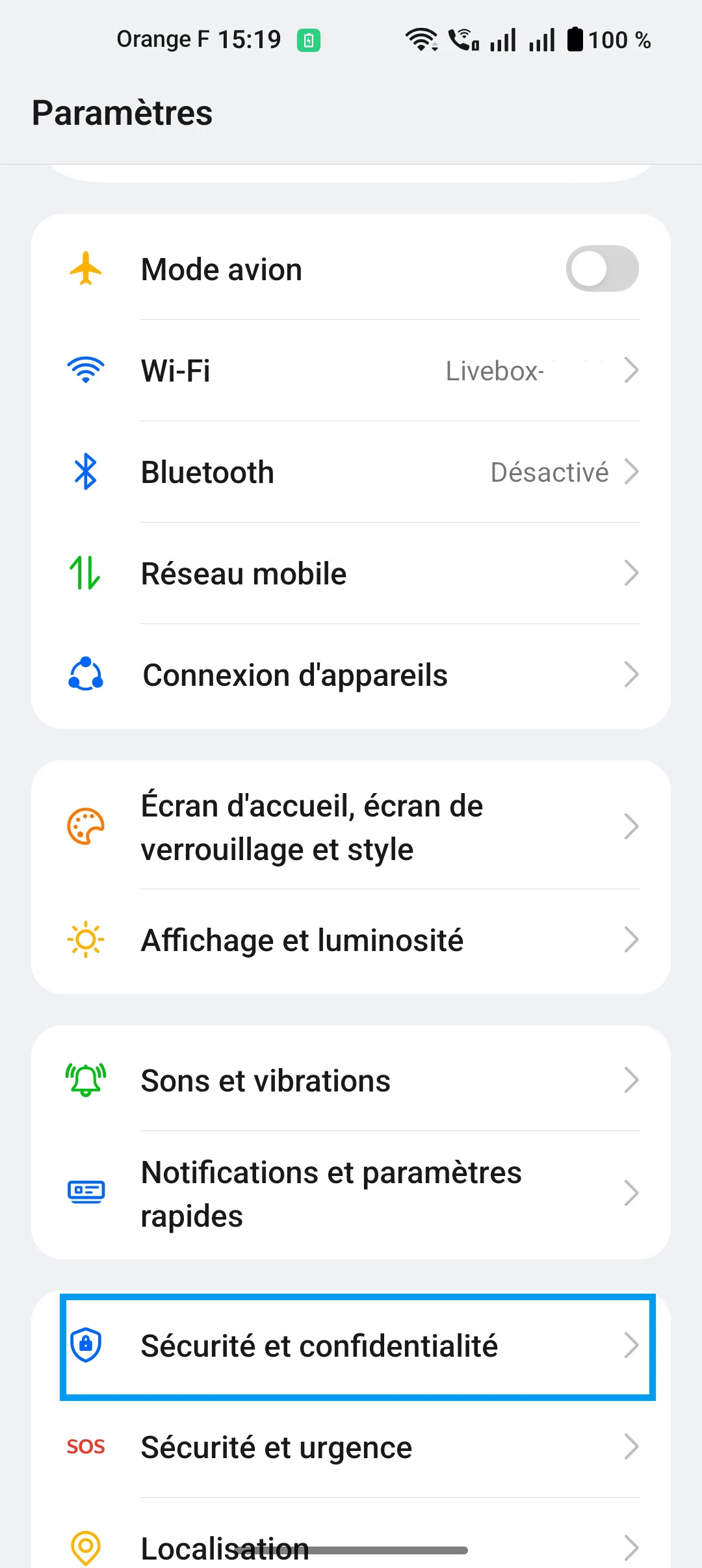The width and height of the screenshot is (702, 1568).
Task: Open Écran d'accueil, écran de verrouillage et style
Action: tap(351, 827)
